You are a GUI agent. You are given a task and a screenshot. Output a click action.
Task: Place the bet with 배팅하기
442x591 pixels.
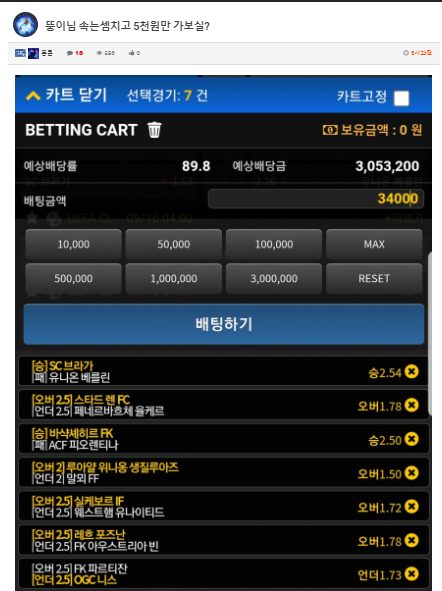tap(224, 324)
